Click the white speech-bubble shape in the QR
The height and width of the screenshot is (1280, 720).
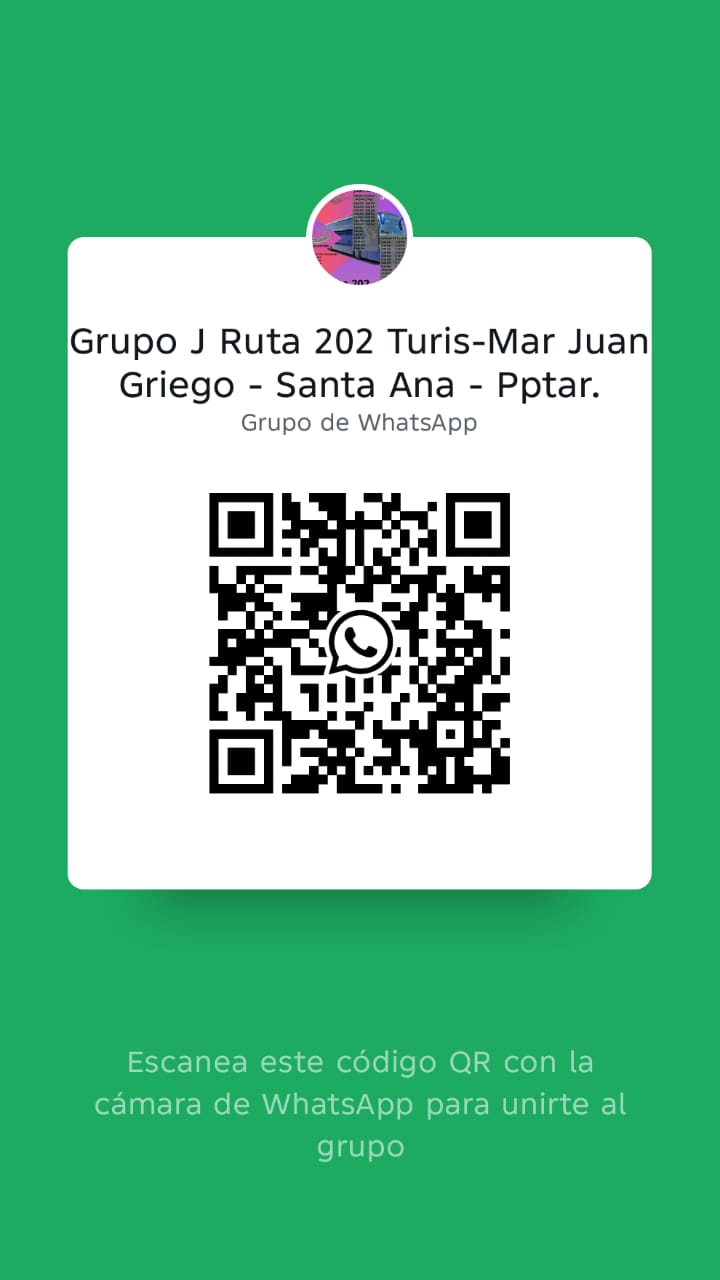click(x=359, y=640)
